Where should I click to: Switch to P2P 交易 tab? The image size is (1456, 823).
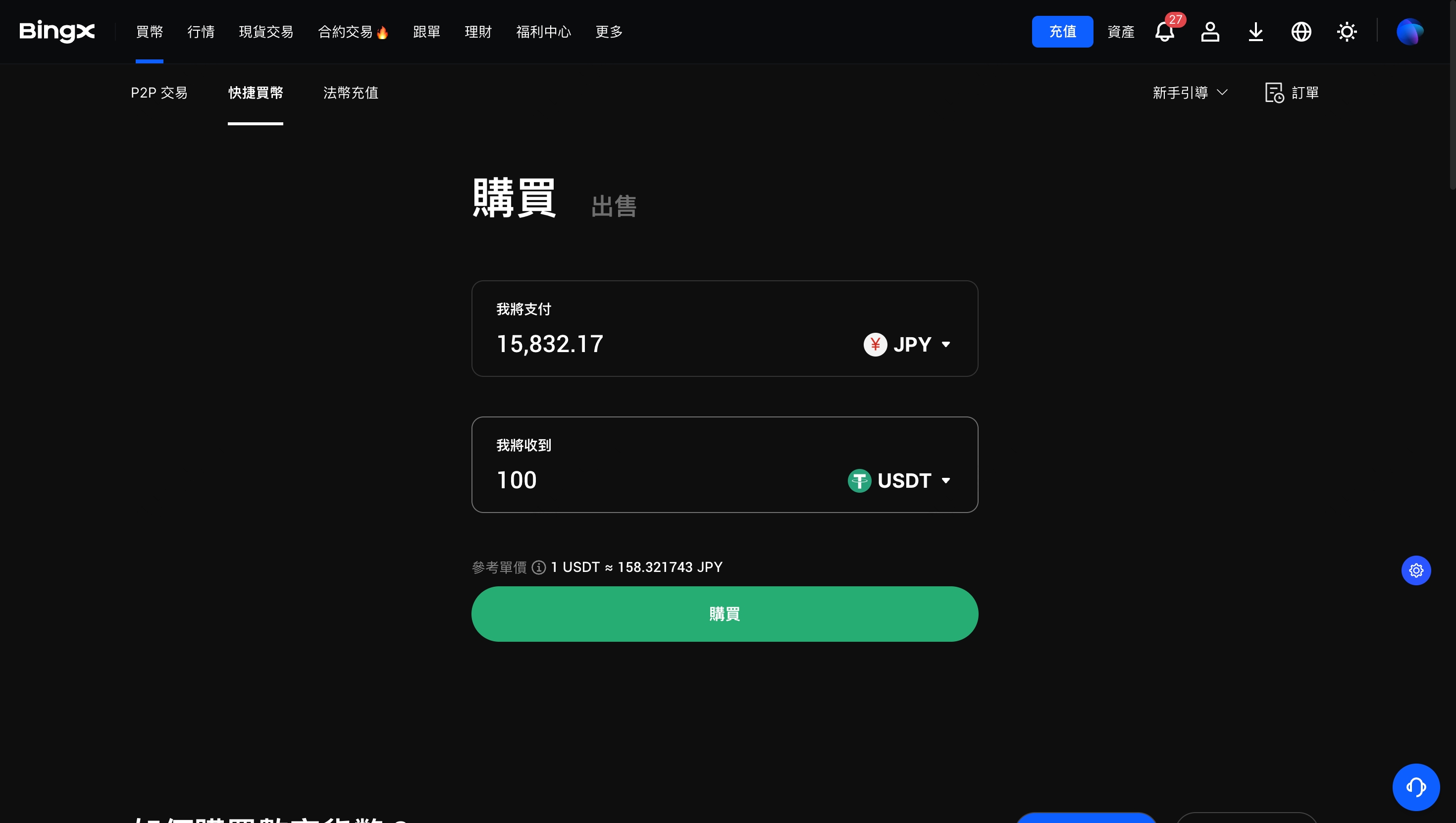click(159, 93)
